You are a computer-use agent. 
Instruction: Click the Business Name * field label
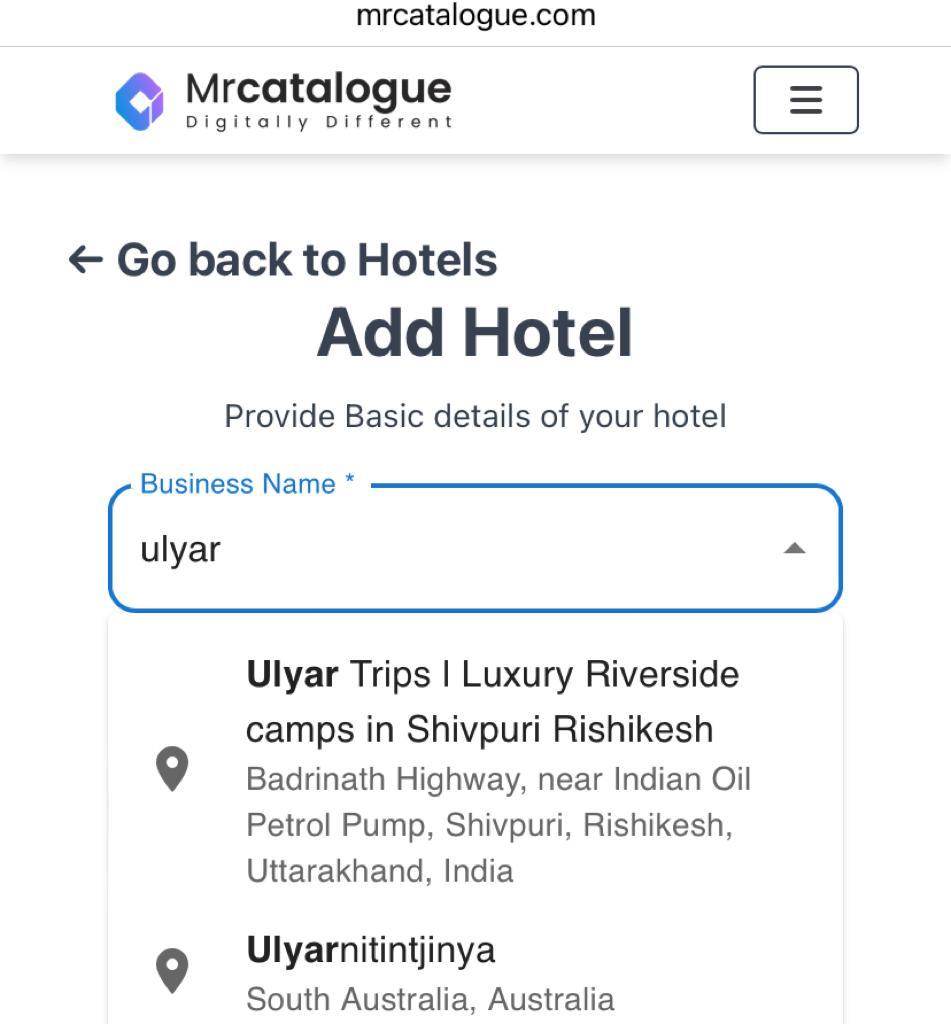(246, 483)
